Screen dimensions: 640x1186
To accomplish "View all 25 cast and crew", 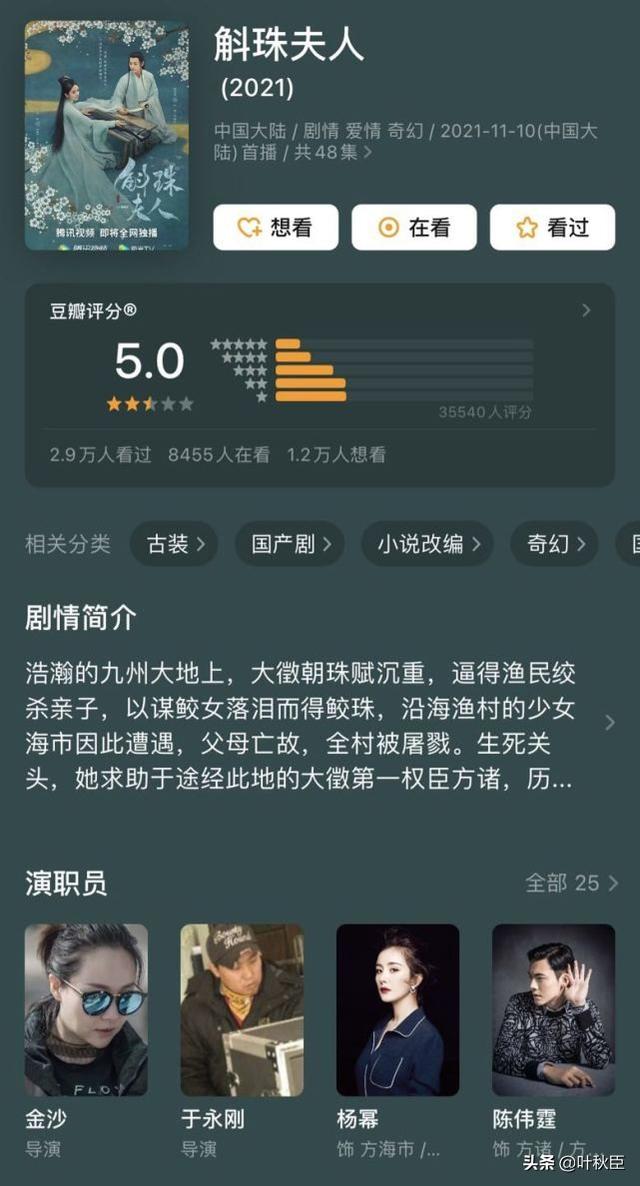I will [x=572, y=883].
